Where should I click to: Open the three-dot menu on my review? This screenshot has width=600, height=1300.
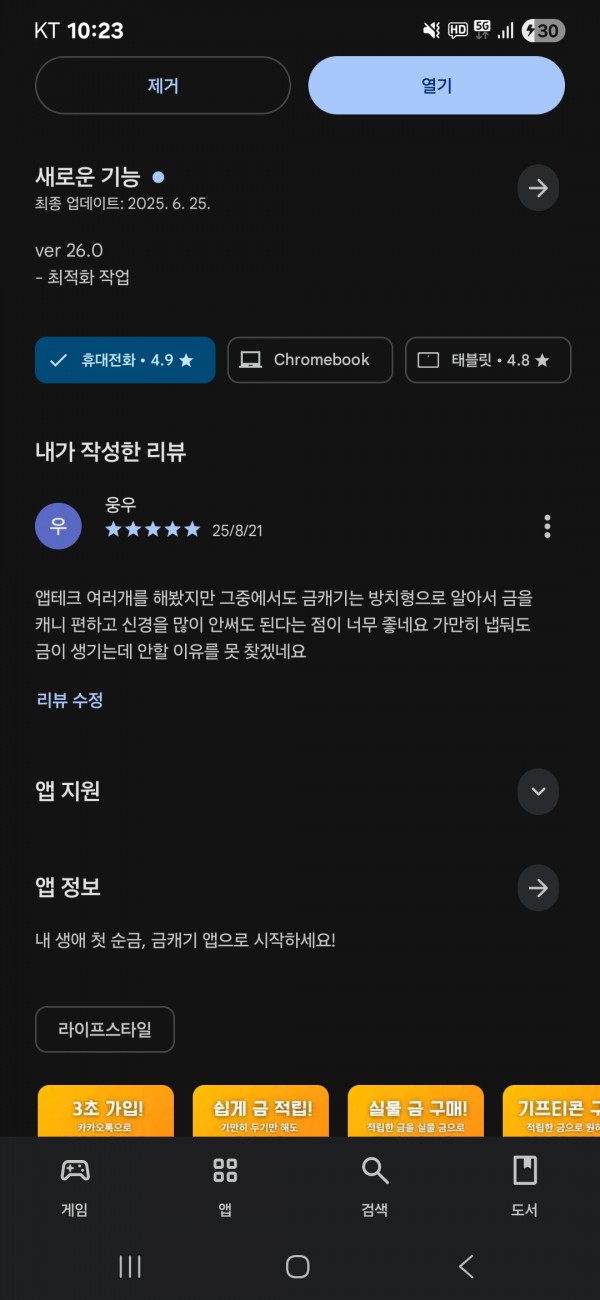click(547, 526)
